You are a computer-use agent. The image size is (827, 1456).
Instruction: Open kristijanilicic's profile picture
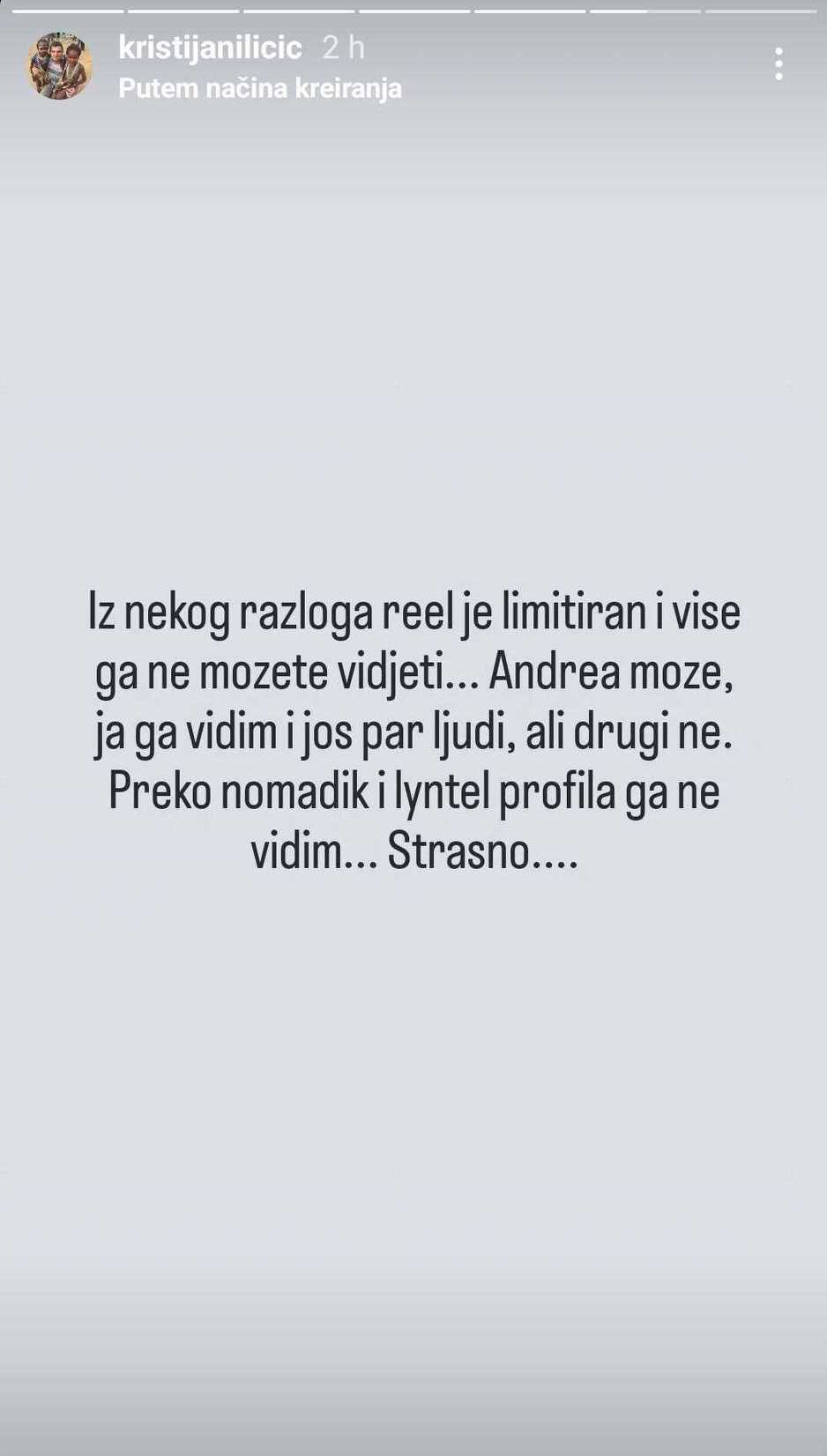pyautogui.click(x=59, y=66)
